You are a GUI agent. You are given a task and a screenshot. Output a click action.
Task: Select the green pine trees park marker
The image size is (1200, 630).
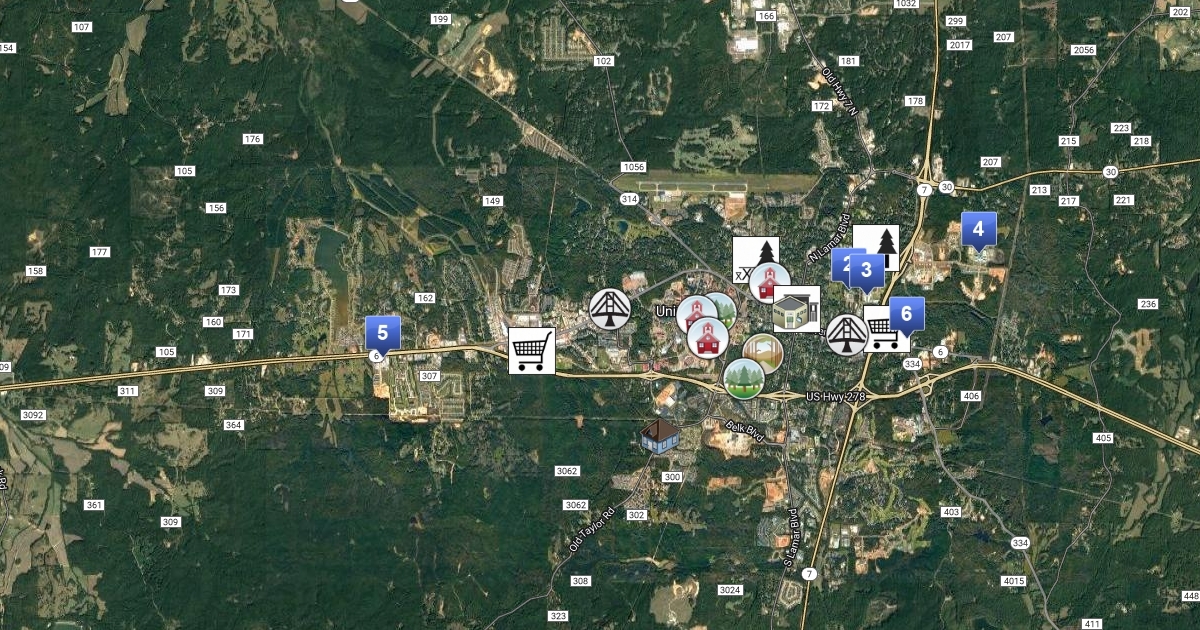[744, 378]
